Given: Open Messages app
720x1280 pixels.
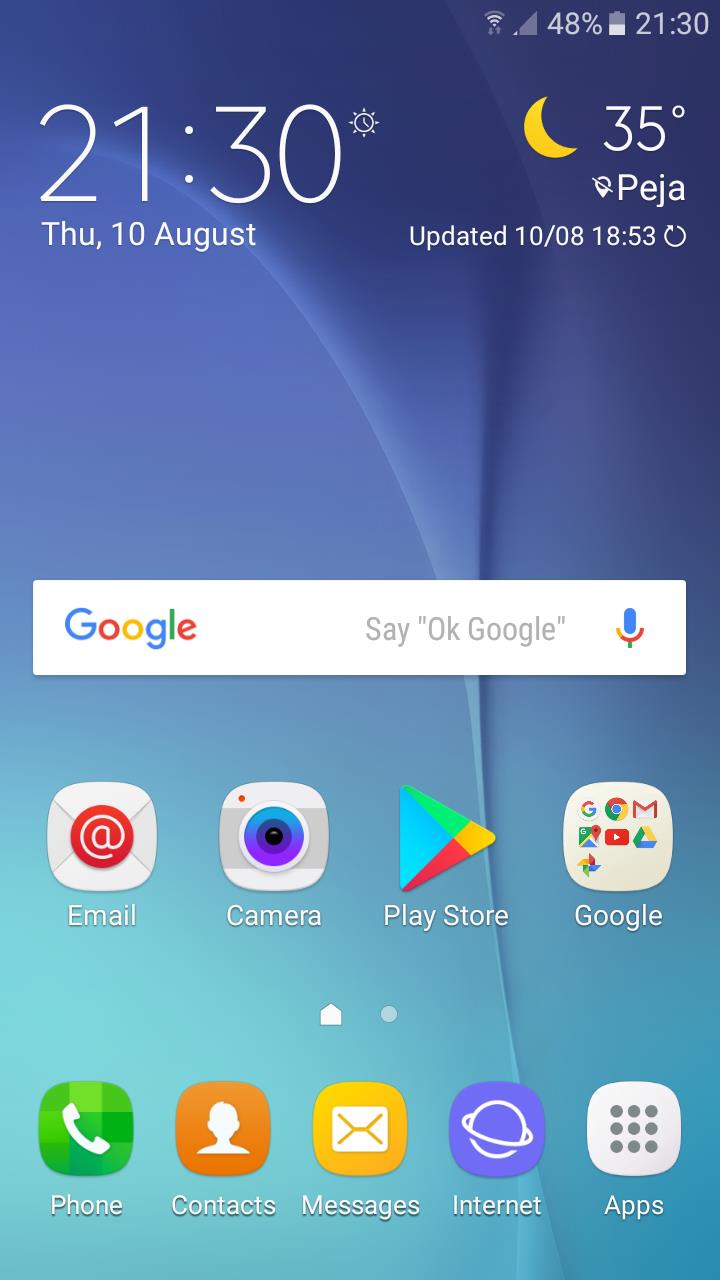Looking at the screenshot, I should [x=360, y=1128].
